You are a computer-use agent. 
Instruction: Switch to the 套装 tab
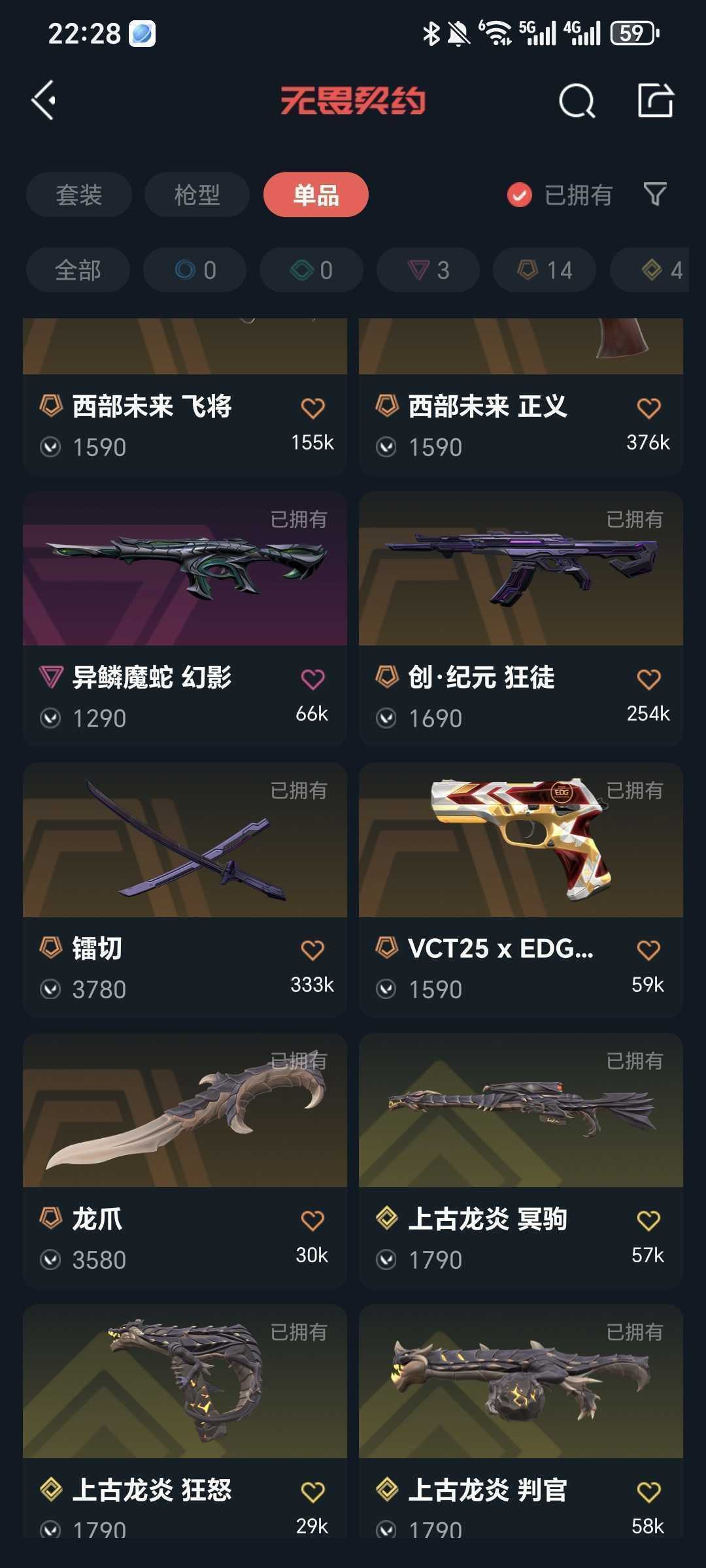click(79, 195)
